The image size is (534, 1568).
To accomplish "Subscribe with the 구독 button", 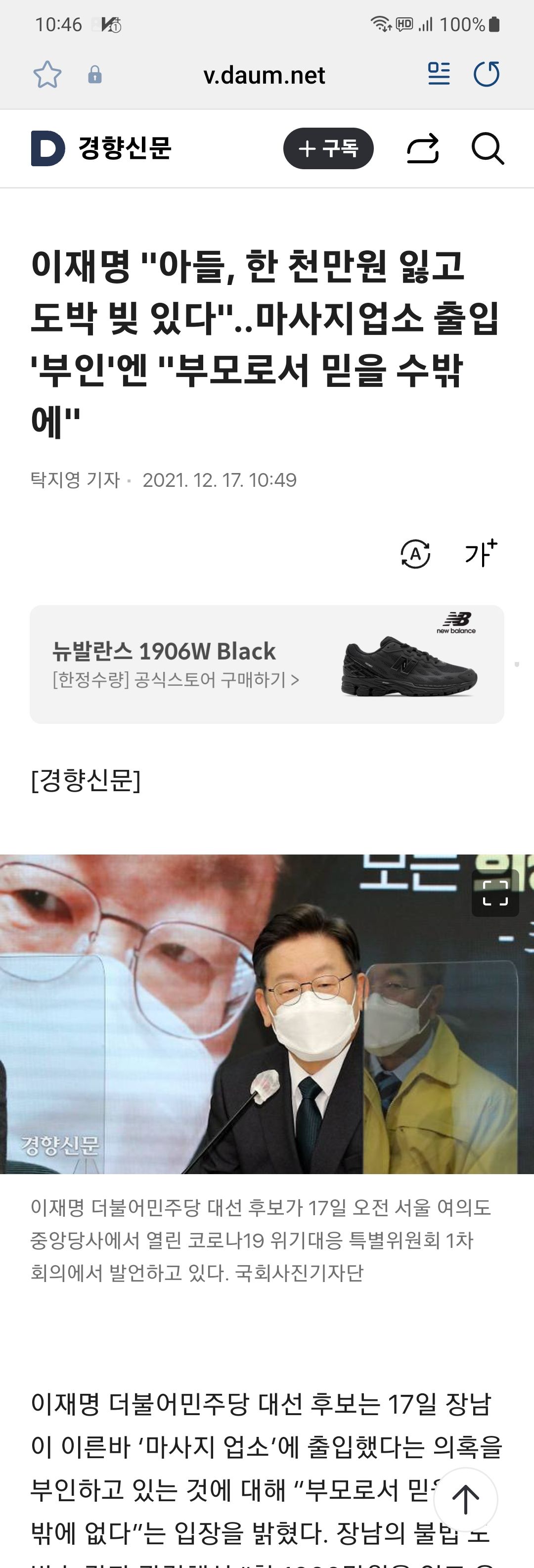I will tap(328, 148).
